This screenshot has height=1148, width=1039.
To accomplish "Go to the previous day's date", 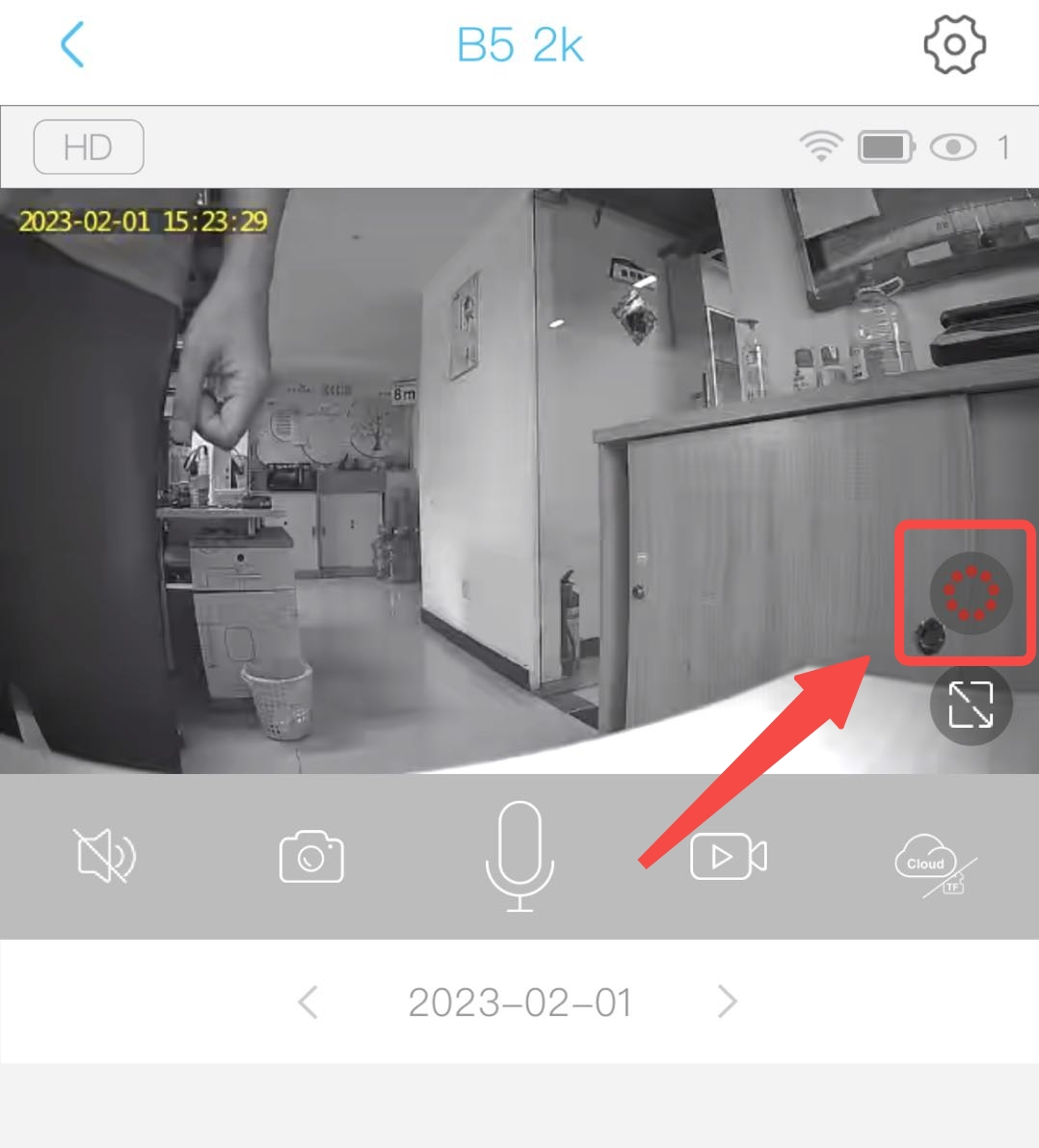I will coord(308,1002).
